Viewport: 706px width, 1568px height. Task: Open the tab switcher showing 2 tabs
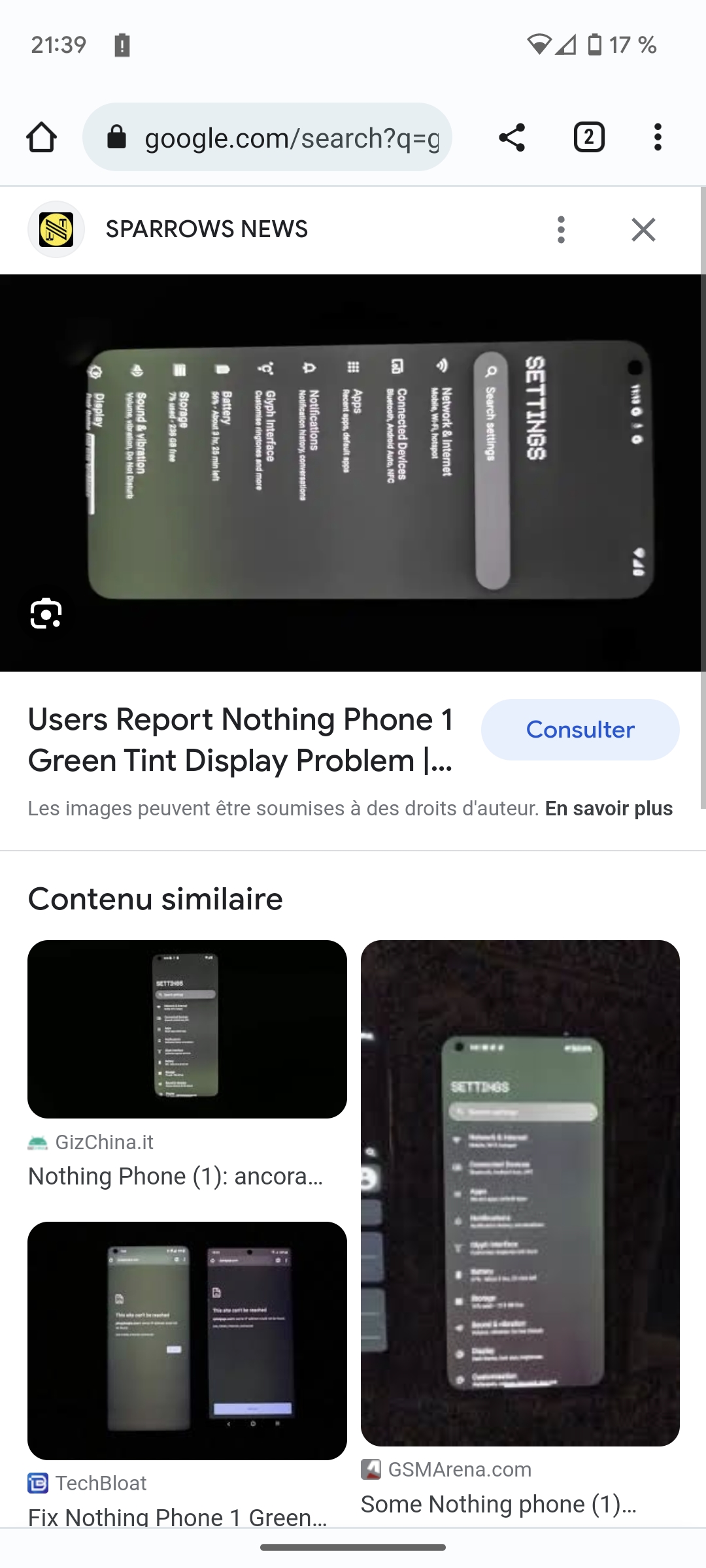(x=588, y=137)
